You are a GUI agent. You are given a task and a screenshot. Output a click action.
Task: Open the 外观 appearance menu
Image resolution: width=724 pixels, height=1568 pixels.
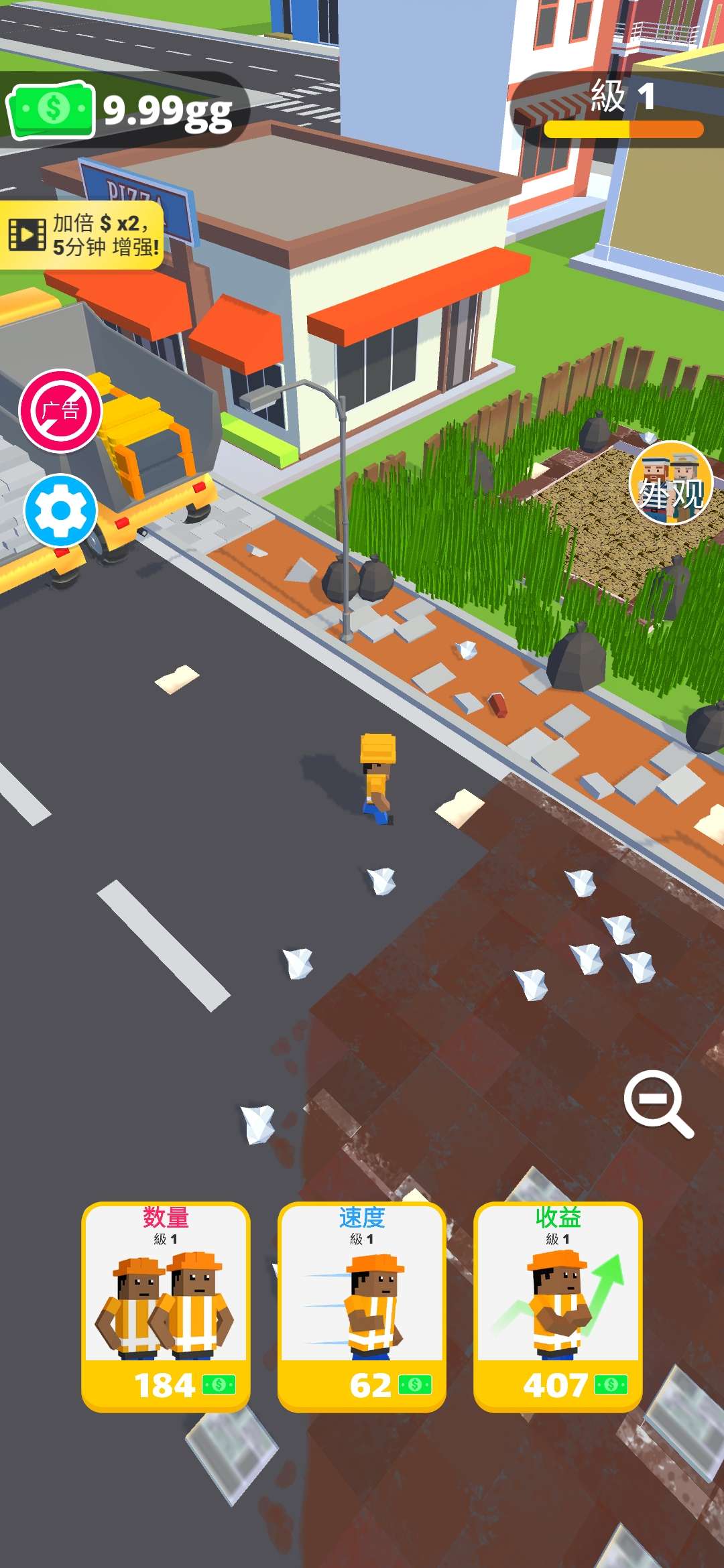click(x=670, y=483)
